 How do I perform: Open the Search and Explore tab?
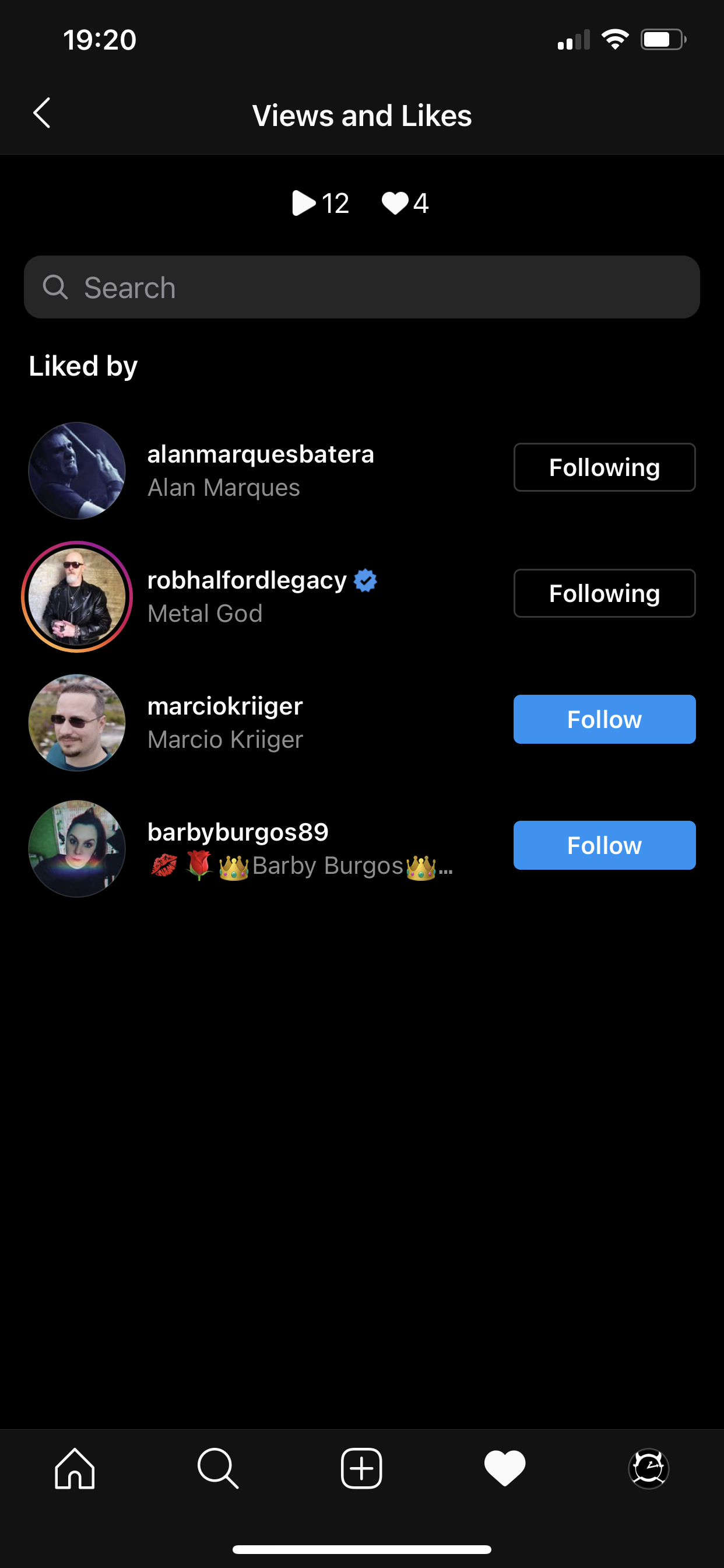pyautogui.click(x=218, y=1468)
